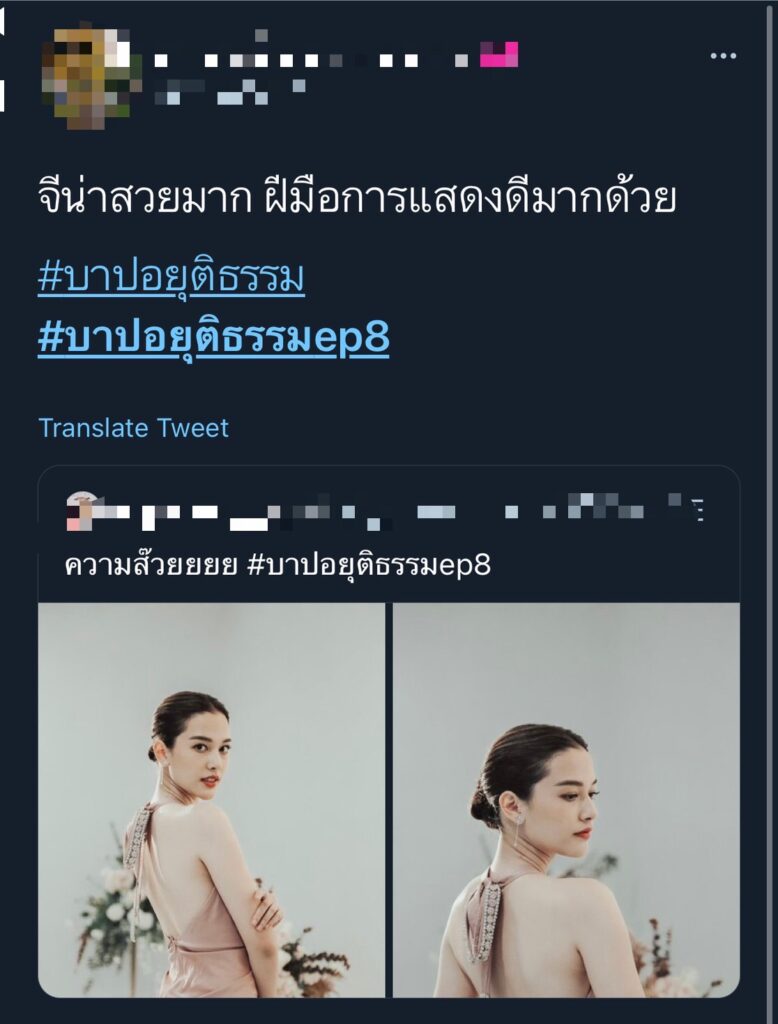The image size is (778, 1024).
Task: Open the #บาปอยุติธรรม hashtag link
Action: click(171, 280)
